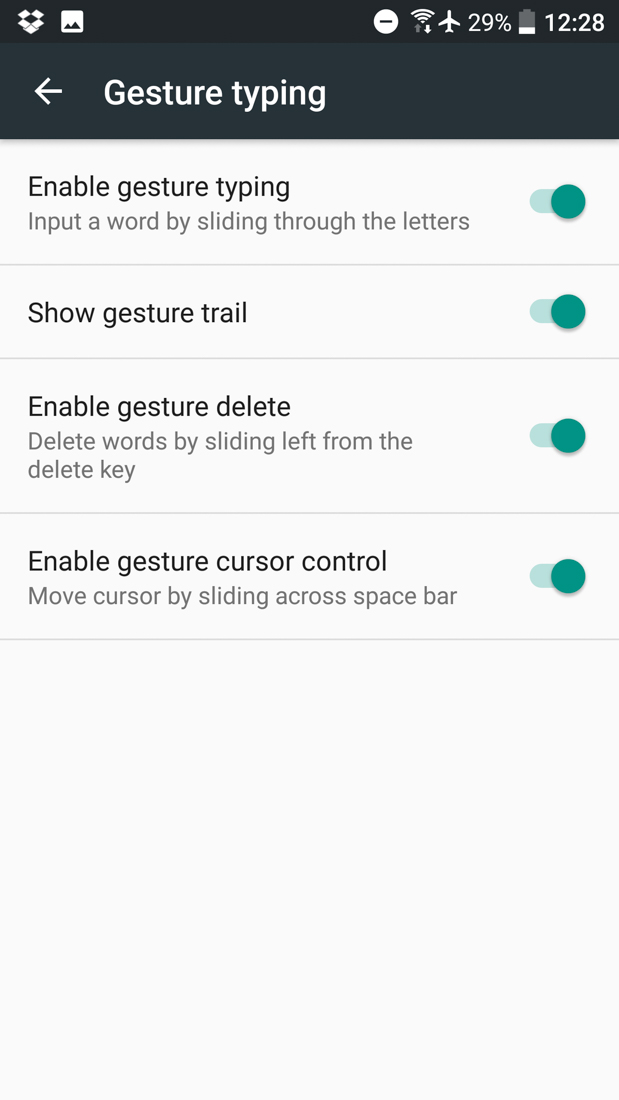Switch off Enable gesture cursor control
Viewport: 619px width, 1100px height.
pos(558,577)
